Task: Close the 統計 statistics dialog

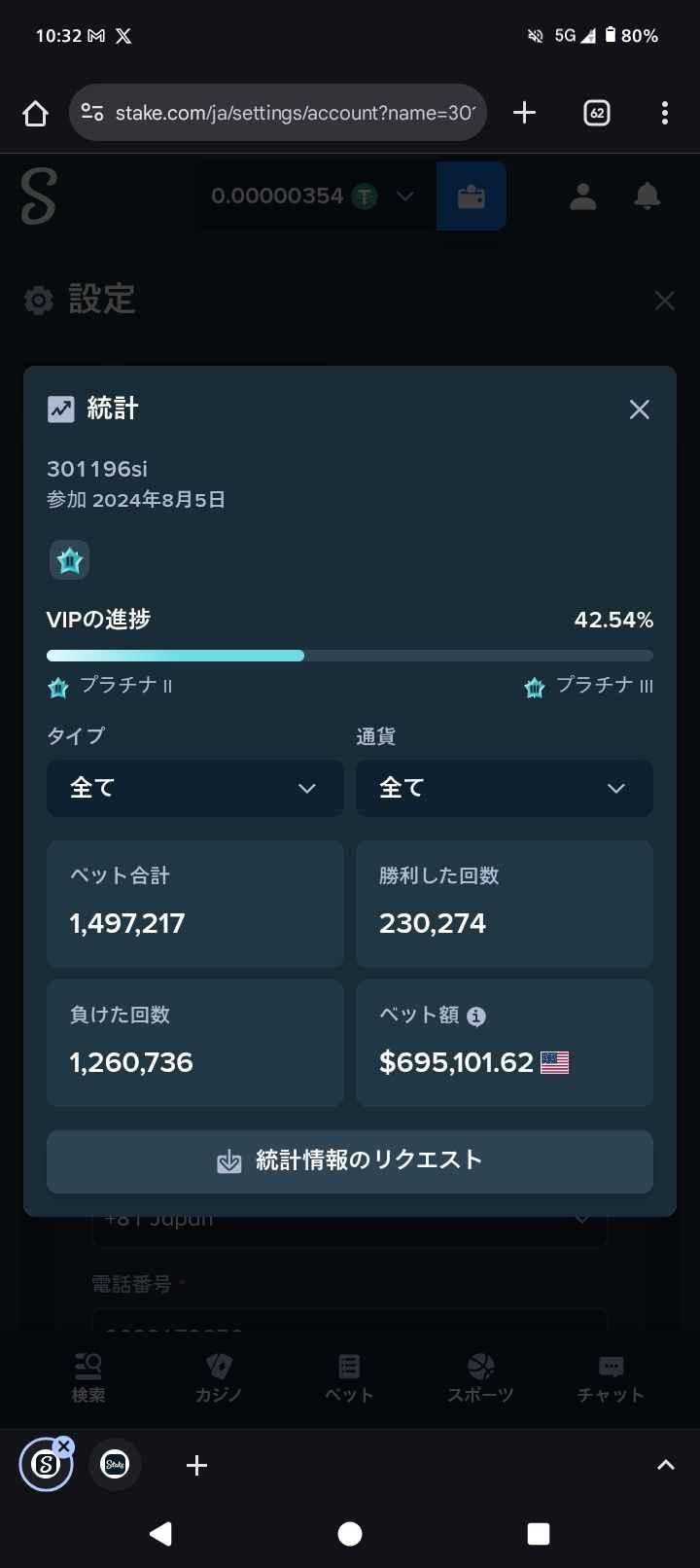Action: click(639, 410)
